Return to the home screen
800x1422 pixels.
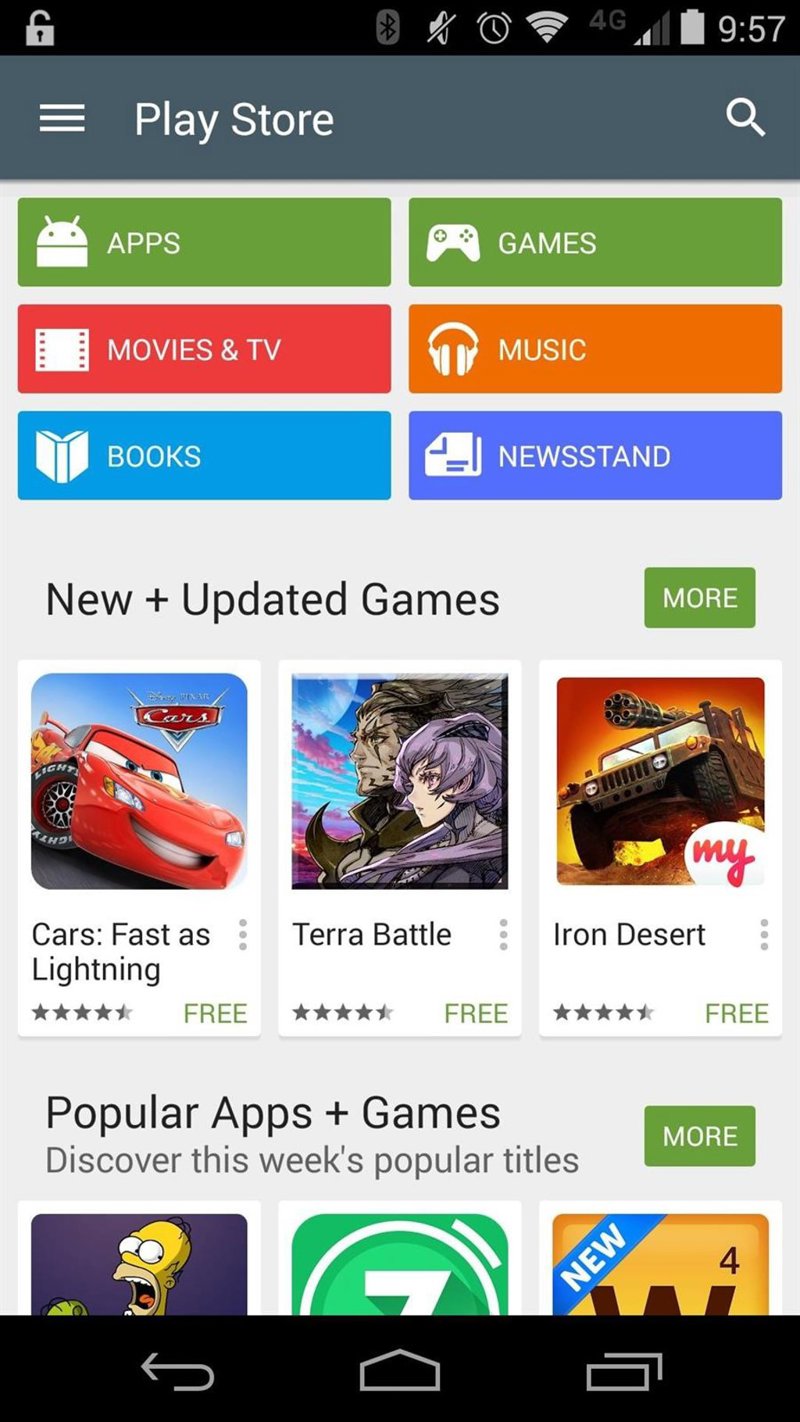point(400,1370)
